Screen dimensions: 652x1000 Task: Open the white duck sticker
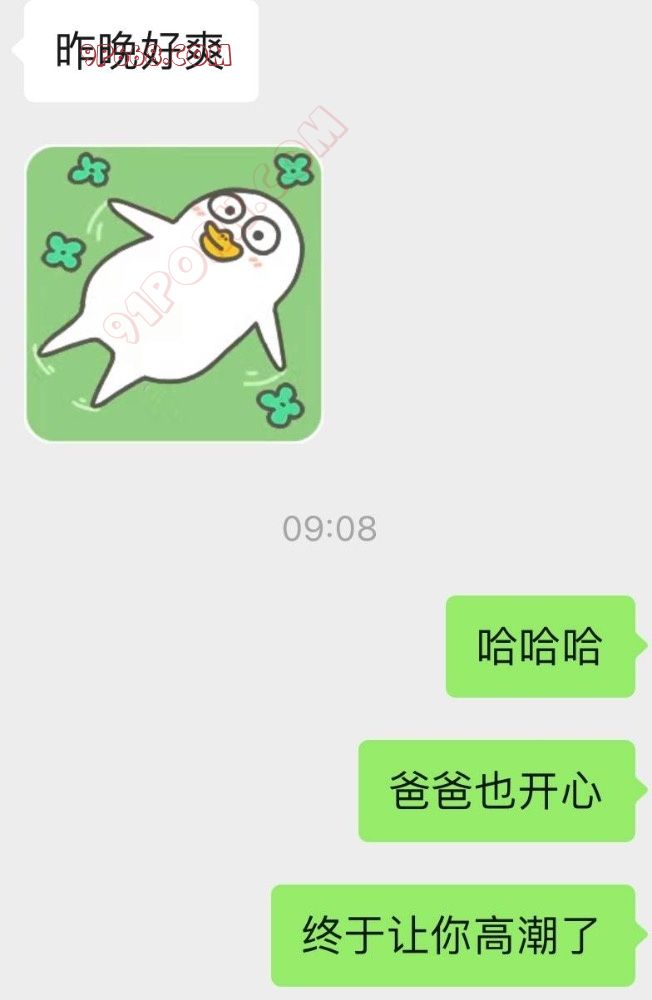click(173, 294)
